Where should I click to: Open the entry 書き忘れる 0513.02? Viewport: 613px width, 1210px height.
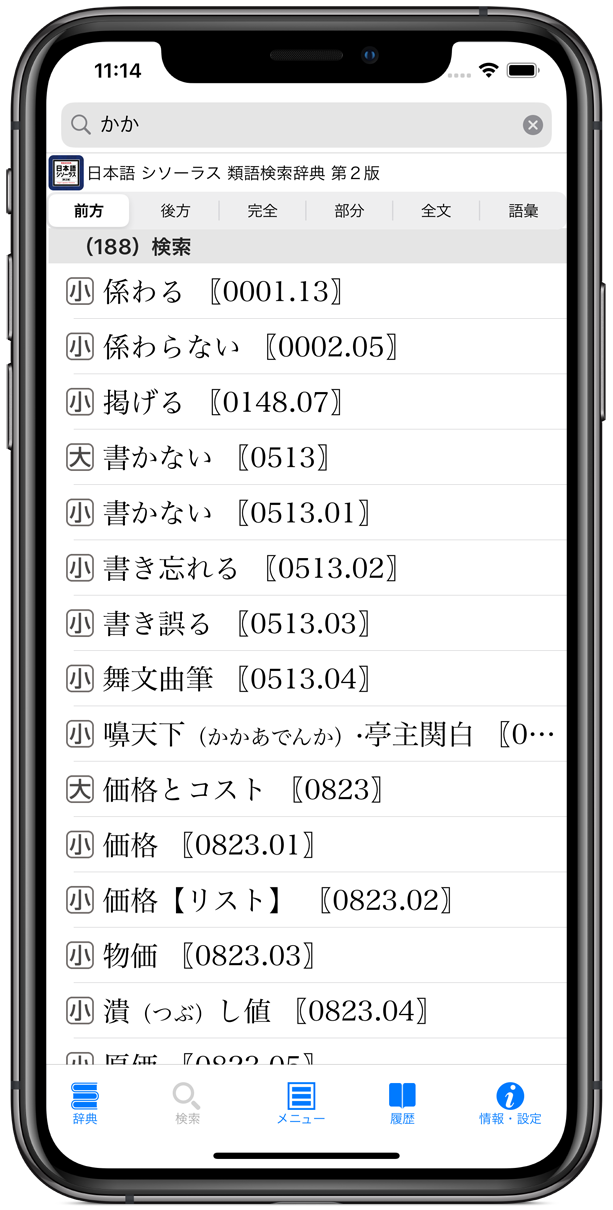pos(307,568)
